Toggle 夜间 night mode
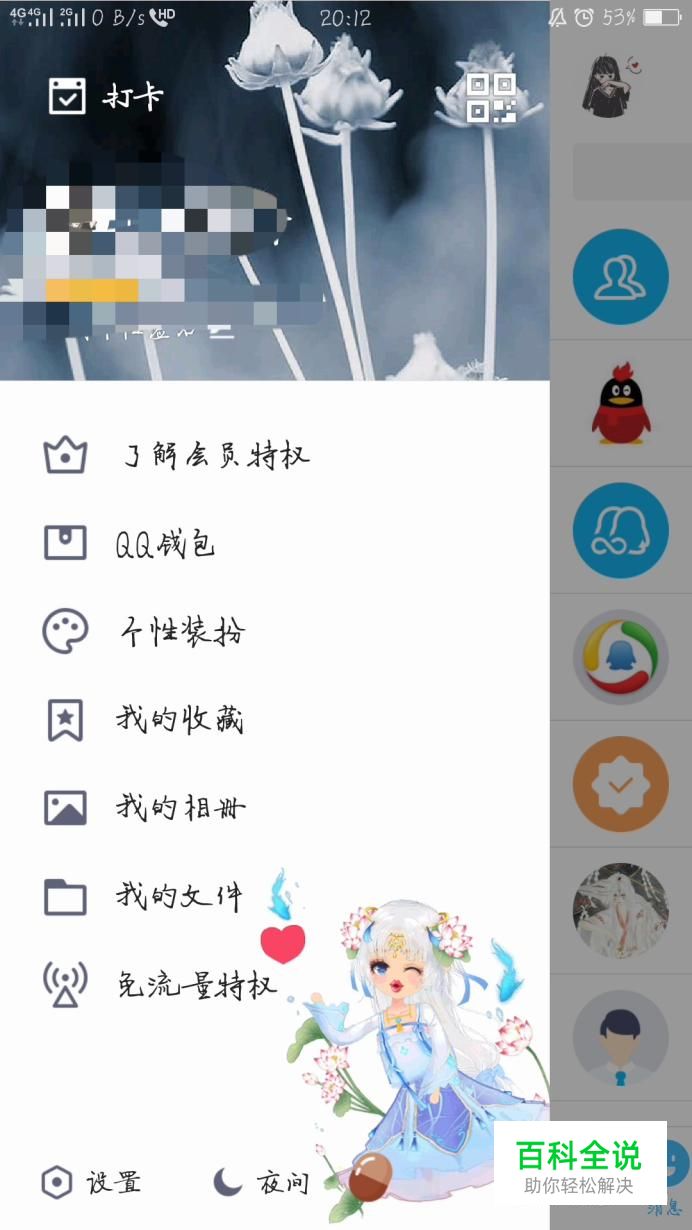 click(262, 1183)
